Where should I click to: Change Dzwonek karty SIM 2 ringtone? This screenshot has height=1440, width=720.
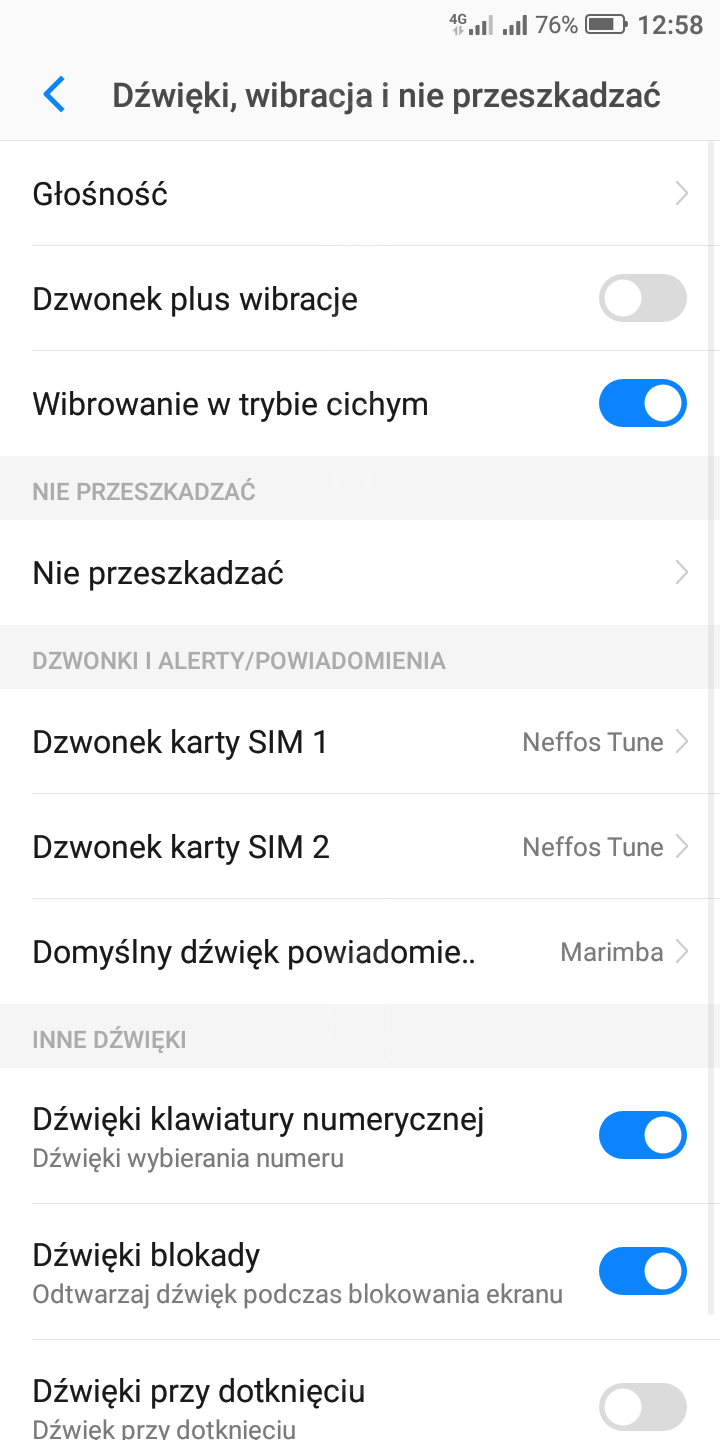coord(360,847)
